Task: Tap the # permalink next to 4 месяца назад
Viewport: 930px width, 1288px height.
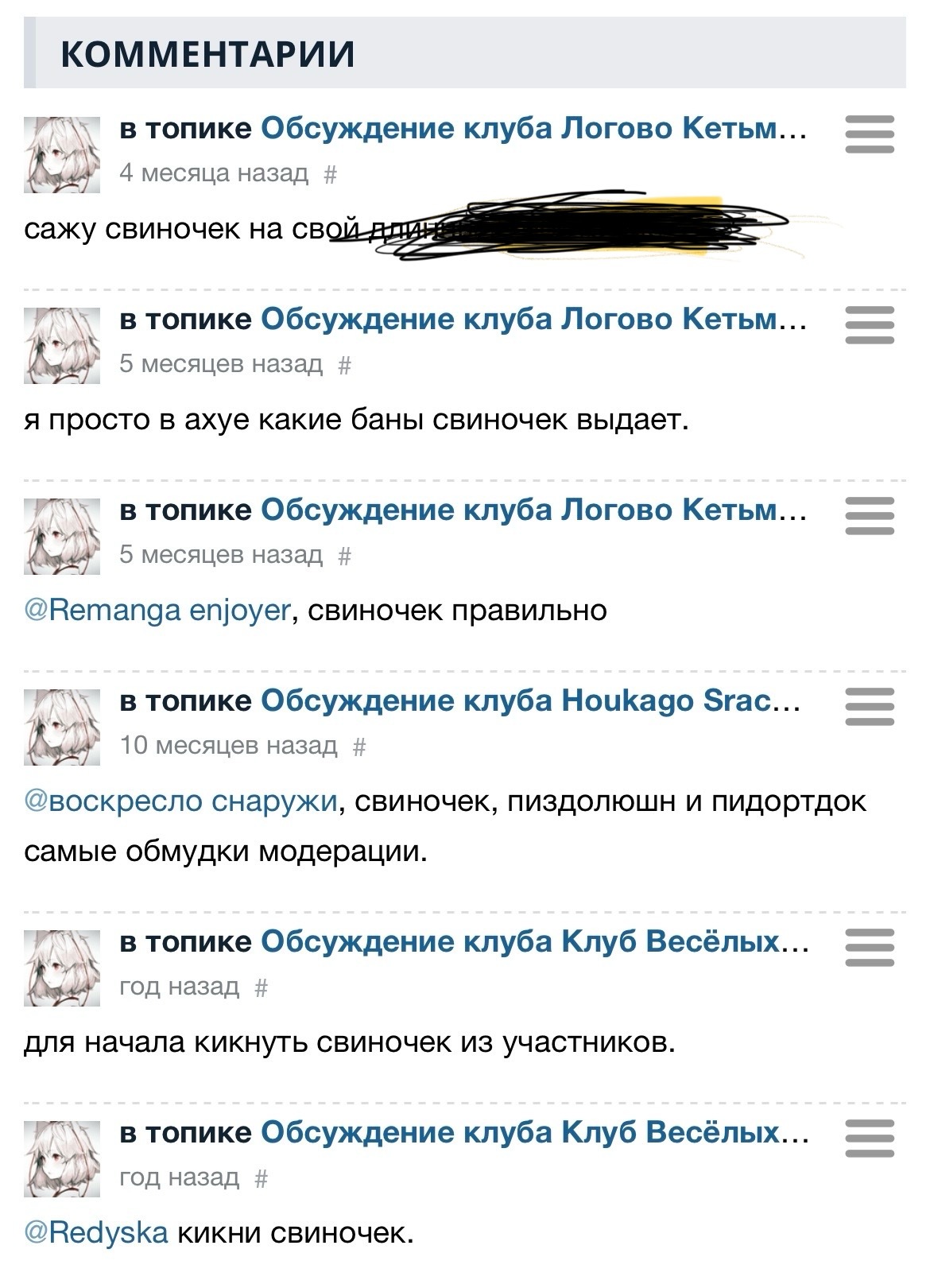Action: [x=331, y=174]
